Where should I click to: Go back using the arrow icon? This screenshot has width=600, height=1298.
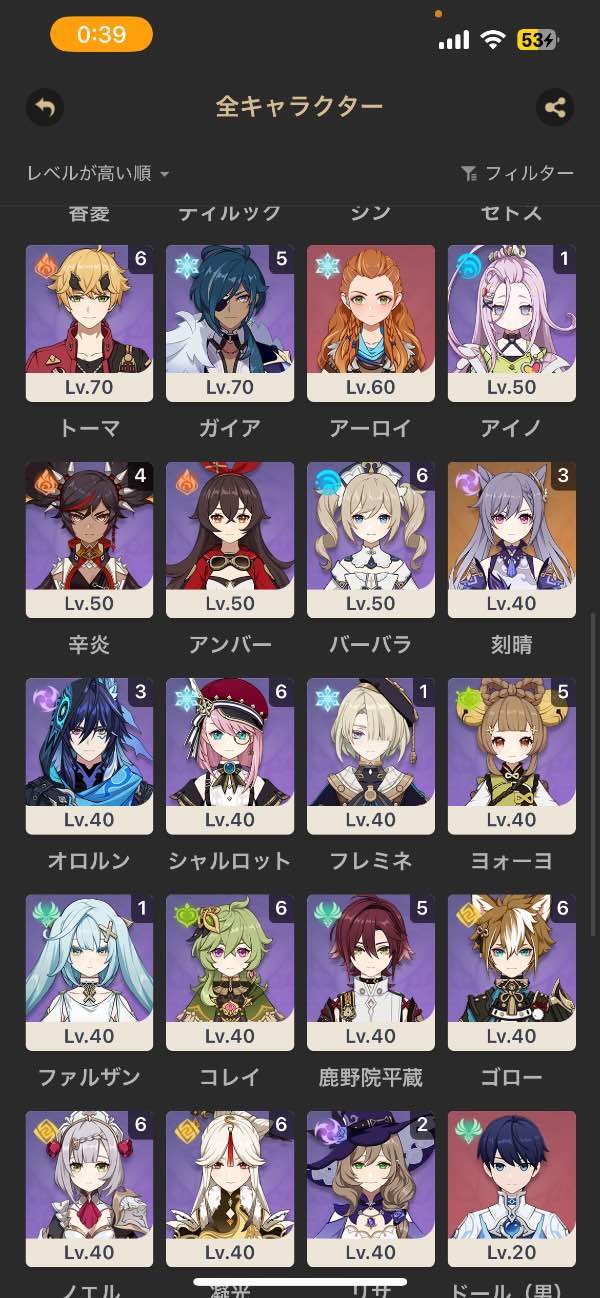[x=45, y=107]
